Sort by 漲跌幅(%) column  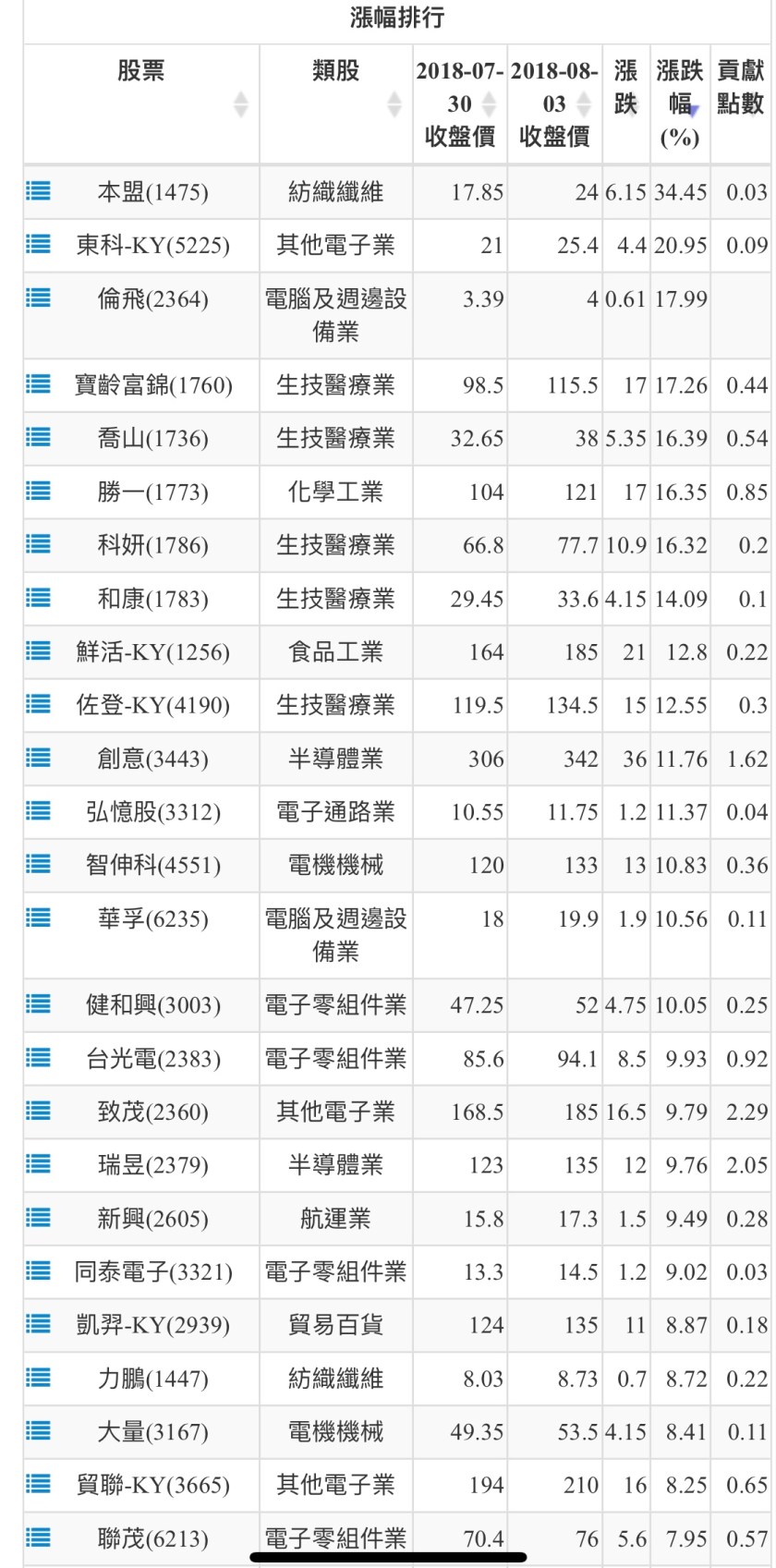pos(693,111)
